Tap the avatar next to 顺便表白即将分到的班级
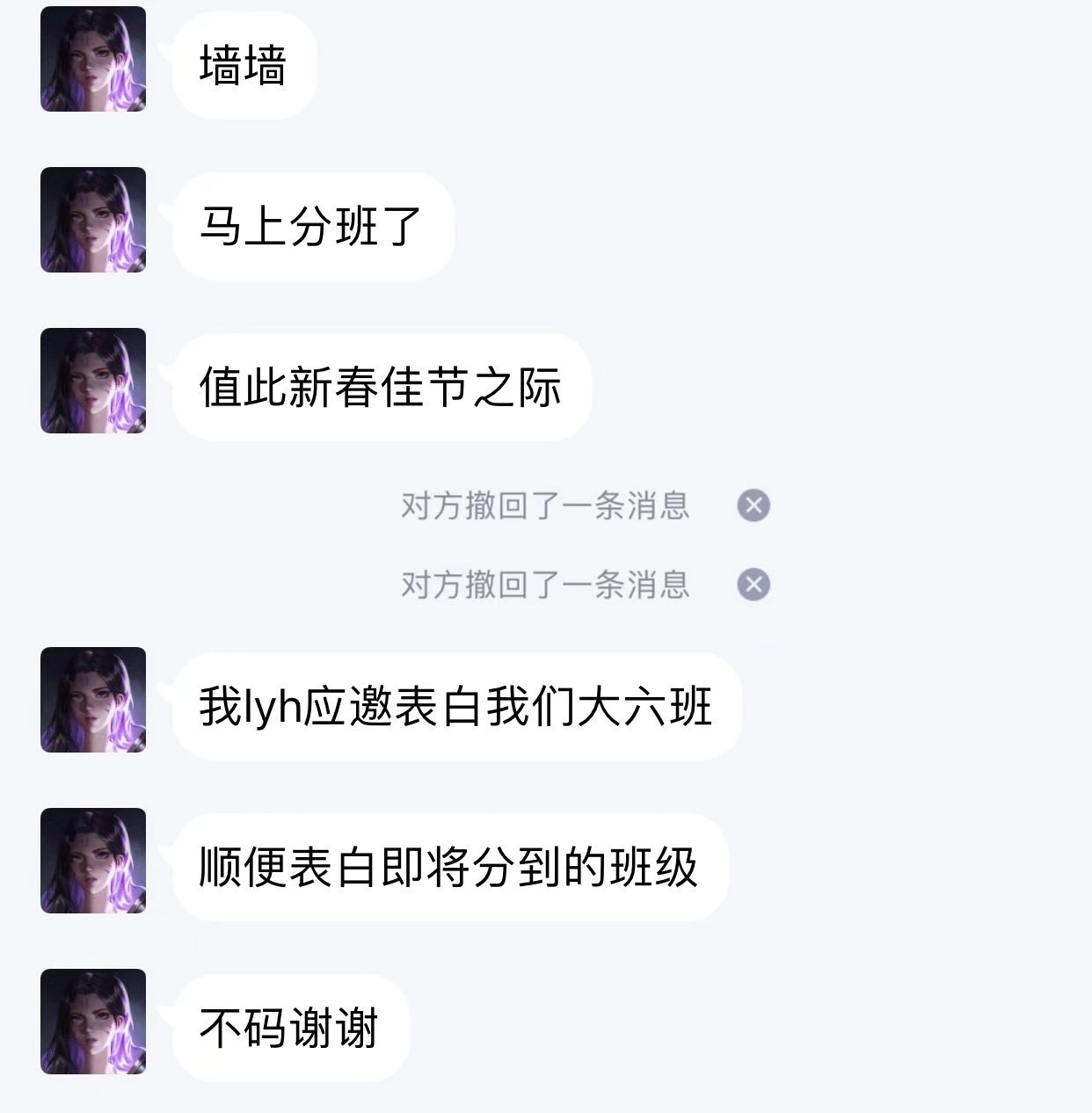The height and width of the screenshot is (1113, 1092). click(x=93, y=861)
